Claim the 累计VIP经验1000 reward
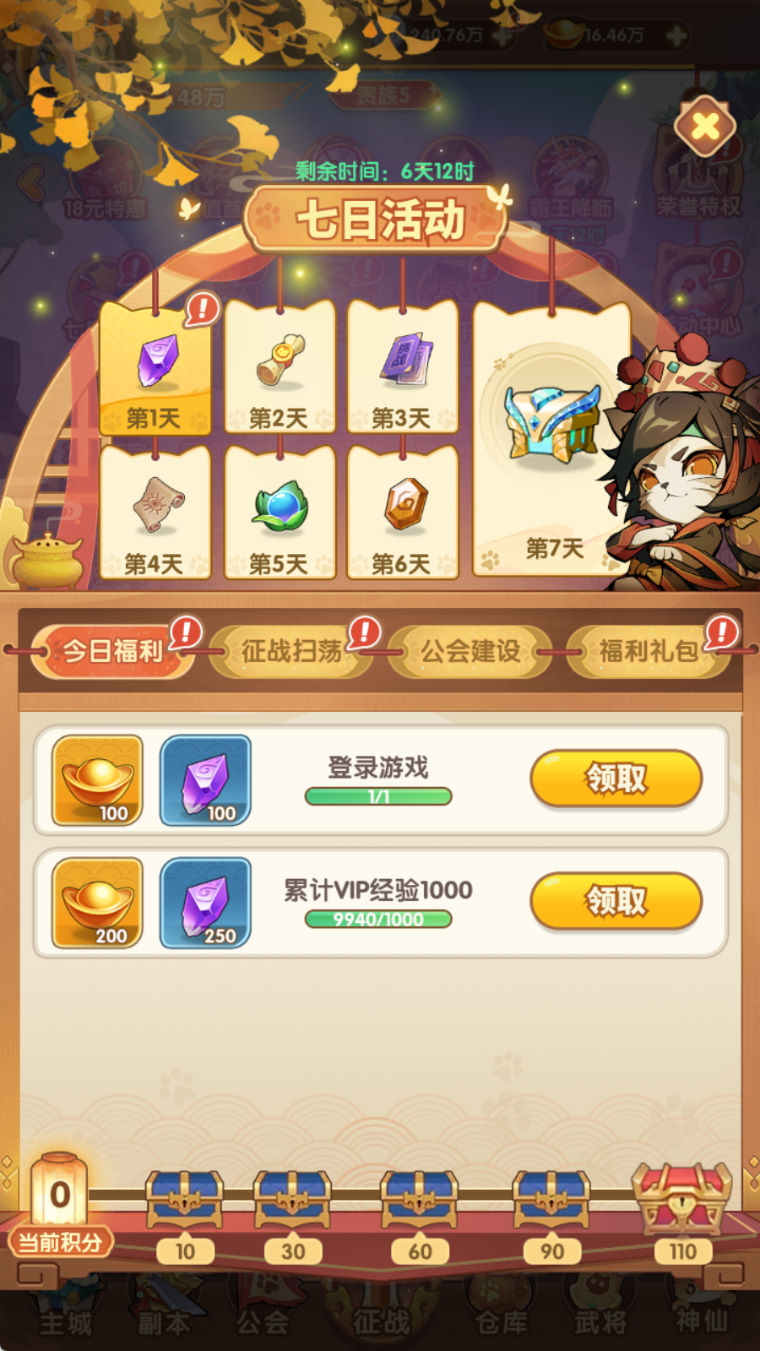This screenshot has height=1351, width=760. click(x=616, y=901)
